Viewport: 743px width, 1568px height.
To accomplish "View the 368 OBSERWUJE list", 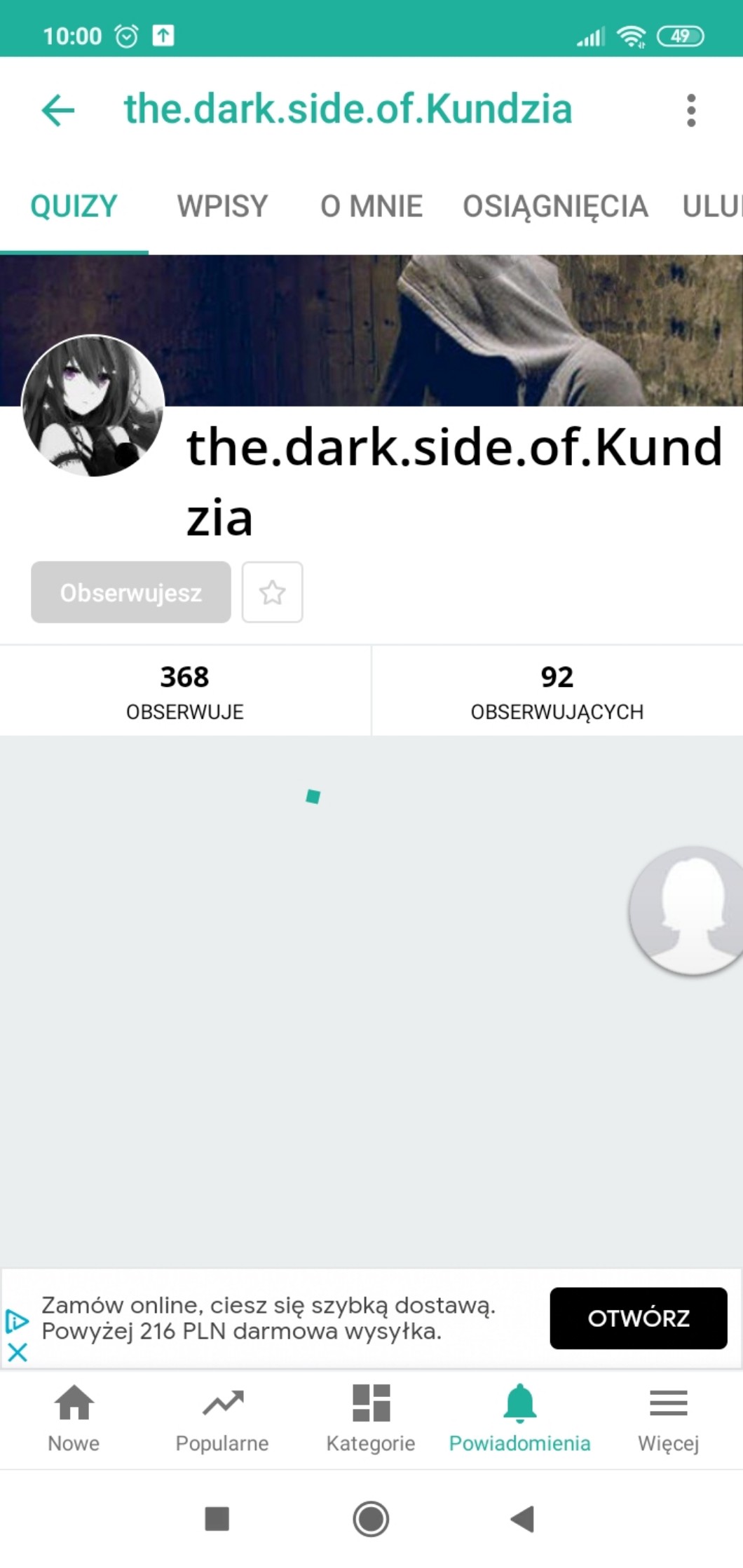I will click(x=185, y=690).
